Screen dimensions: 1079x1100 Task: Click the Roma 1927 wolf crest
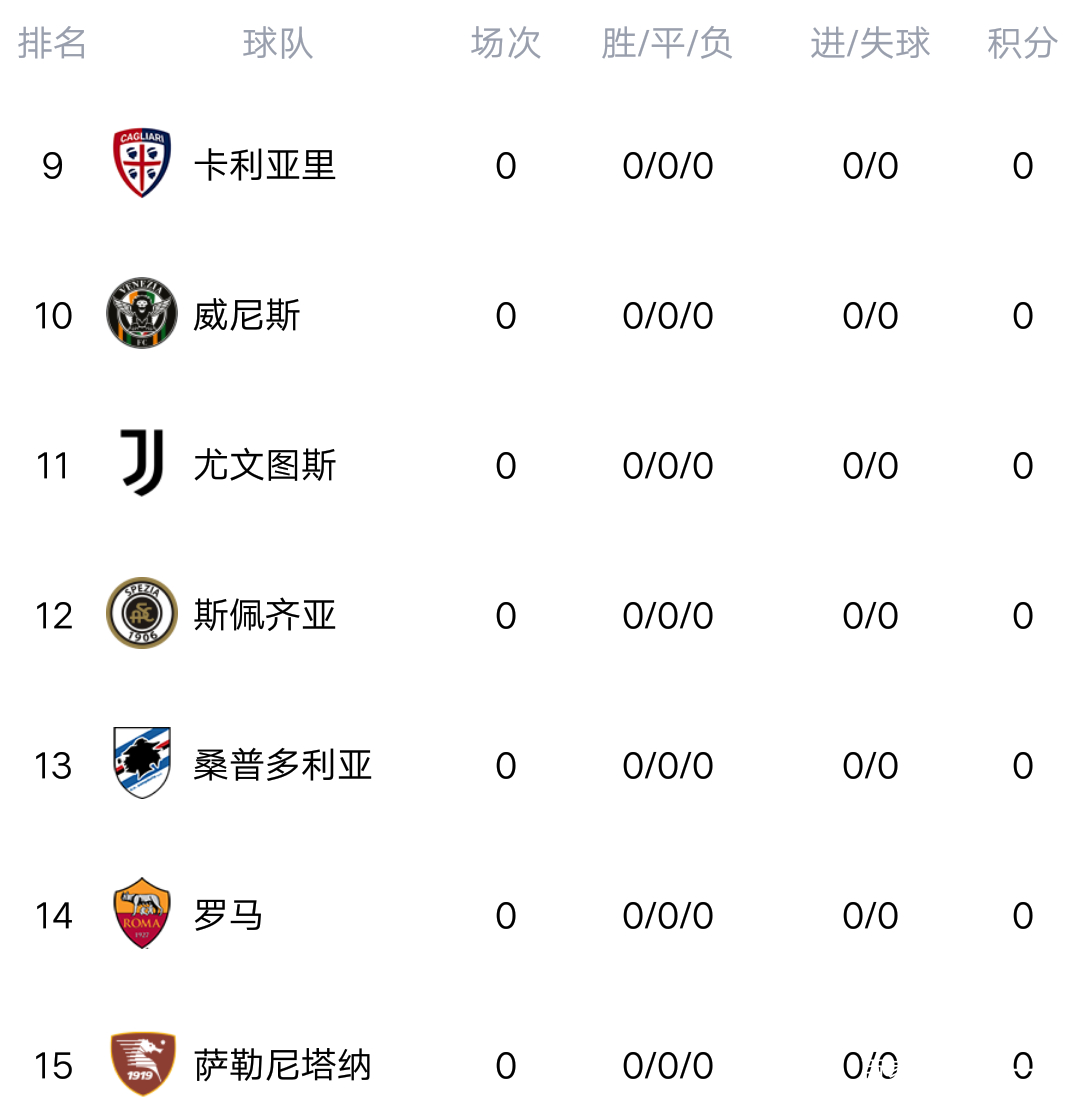coord(142,915)
